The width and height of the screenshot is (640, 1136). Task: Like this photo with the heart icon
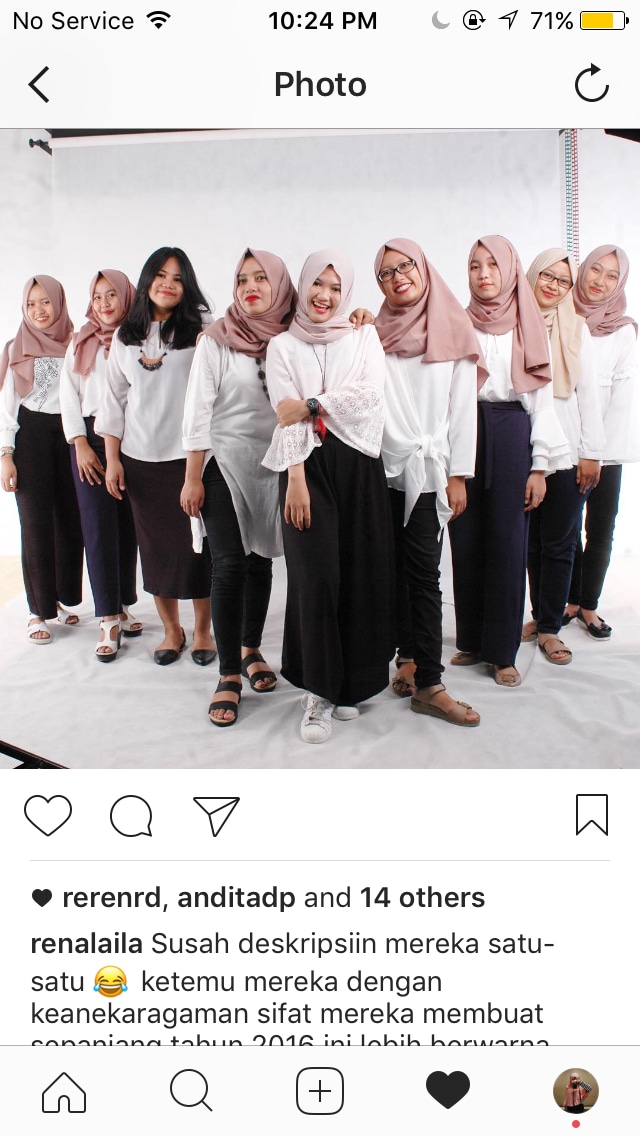[x=48, y=815]
